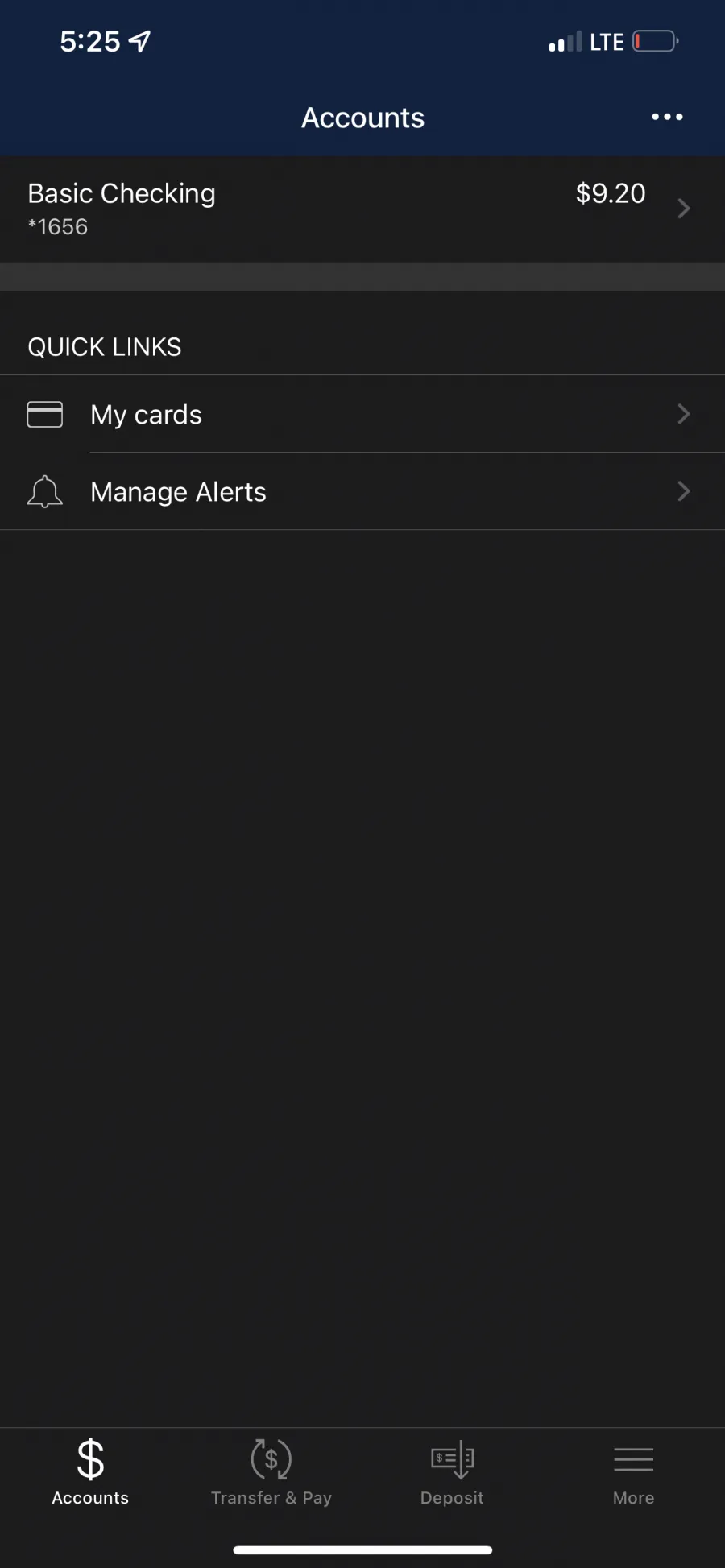The height and width of the screenshot is (1568, 725).
Task: Open the three-dot overflow menu
Action: (x=667, y=117)
